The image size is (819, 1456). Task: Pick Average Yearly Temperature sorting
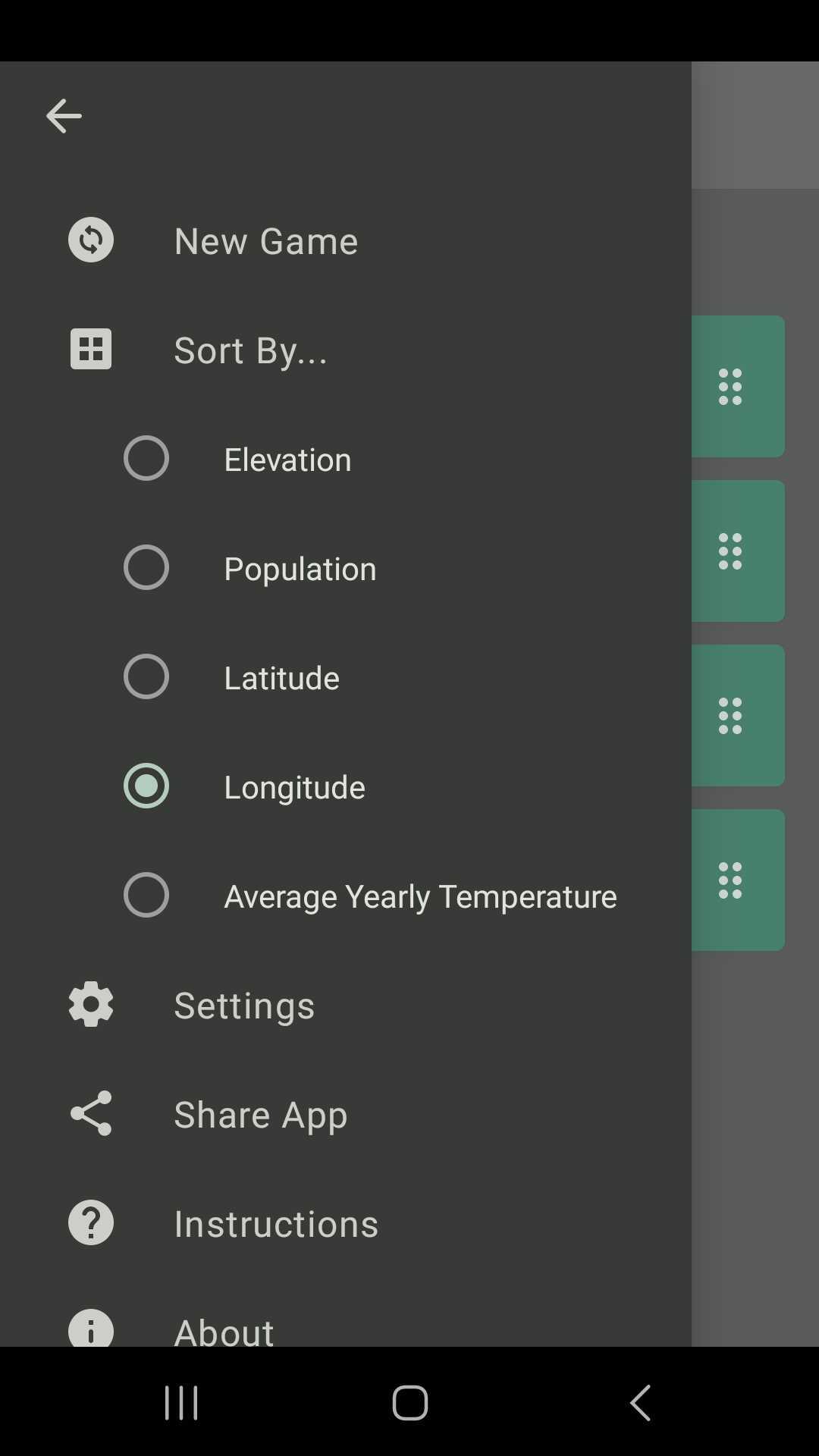pyautogui.click(x=345, y=896)
